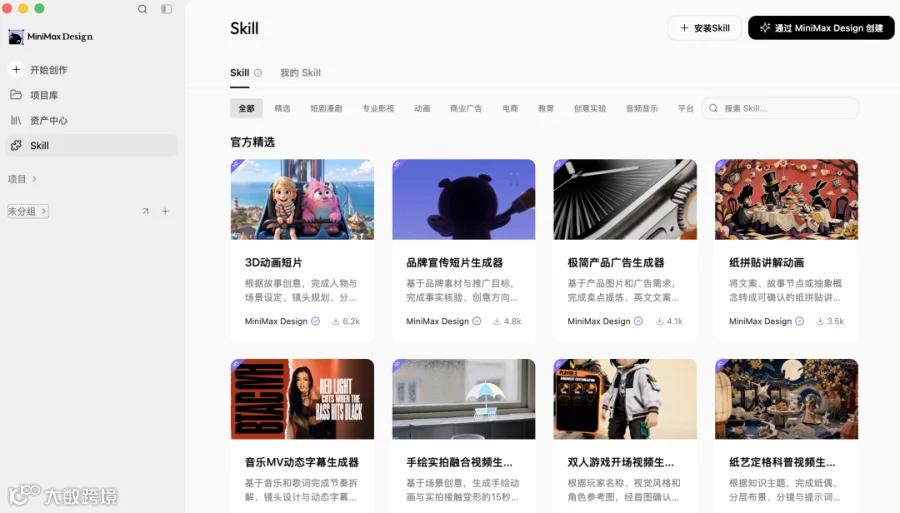Screen dimensions: 900x513
Task: Open 品牌宣传短片生成器 card
Action: (463, 250)
